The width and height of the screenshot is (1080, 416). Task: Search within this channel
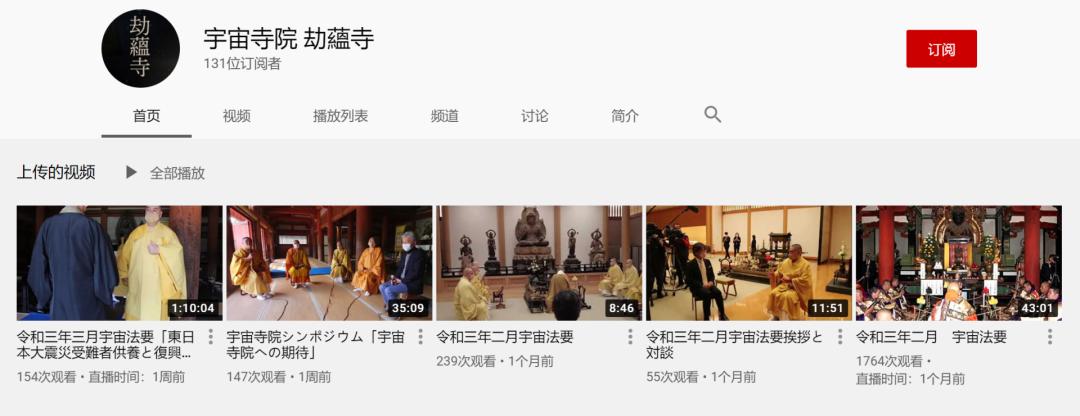[713, 115]
